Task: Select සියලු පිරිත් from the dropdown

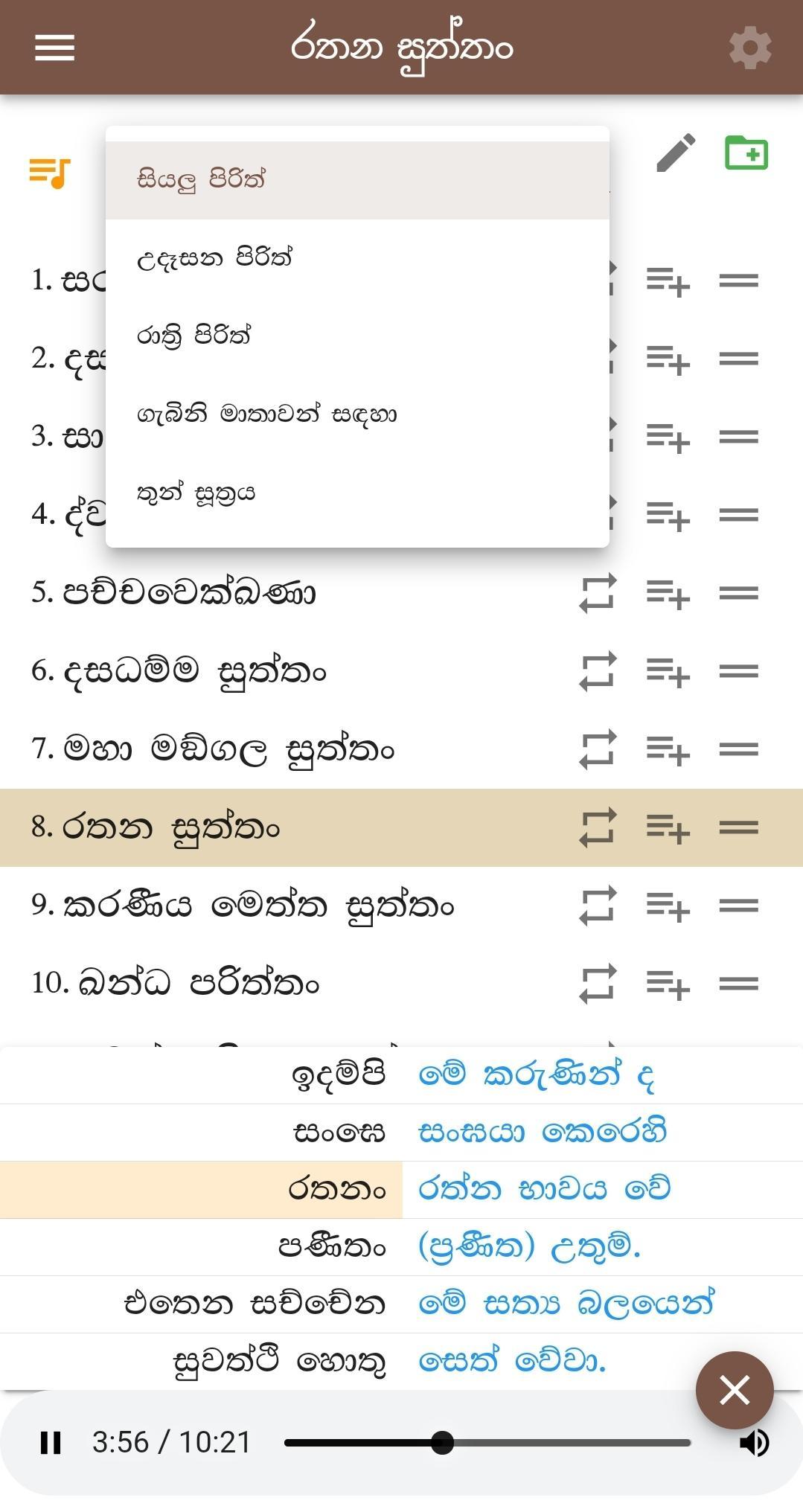Action: click(x=357, y=180)
